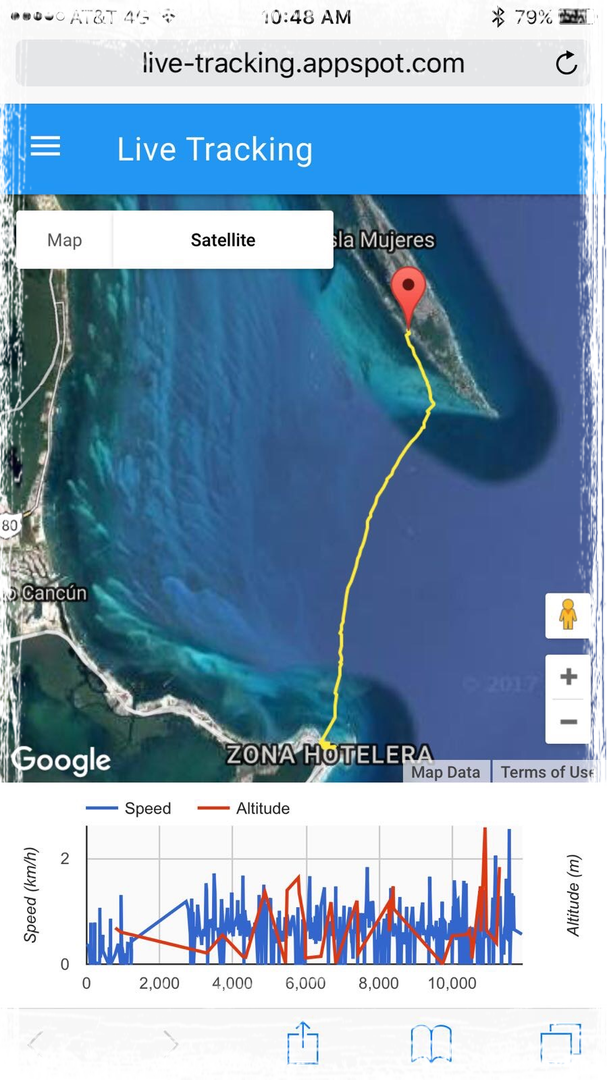Toggle the Altitude series in the chart legend
The width and height of the screenshot is (607, 1080).
tap(245, 808)
